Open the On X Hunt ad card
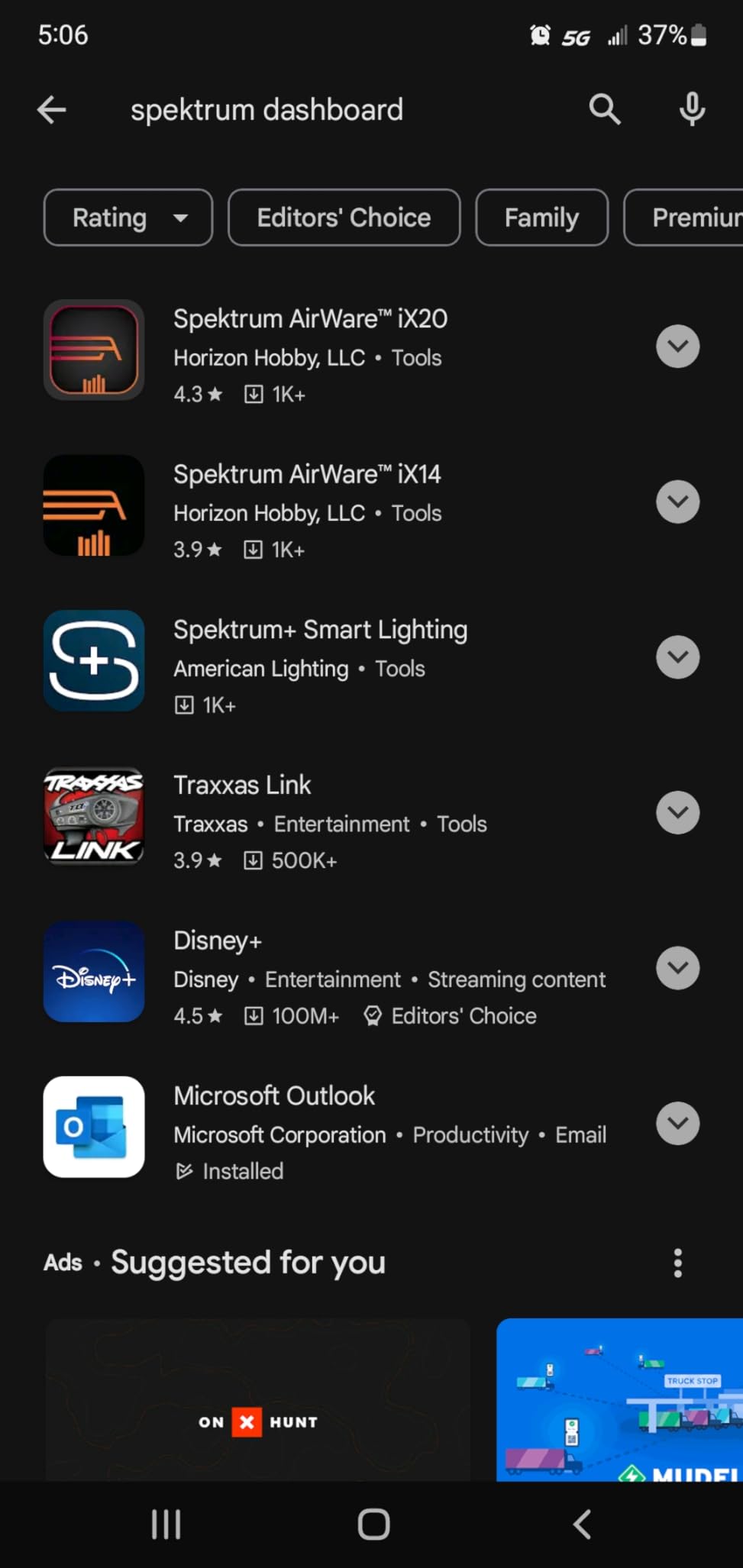This screenshot has width=743, height=1568. [x=258, y=1400]
